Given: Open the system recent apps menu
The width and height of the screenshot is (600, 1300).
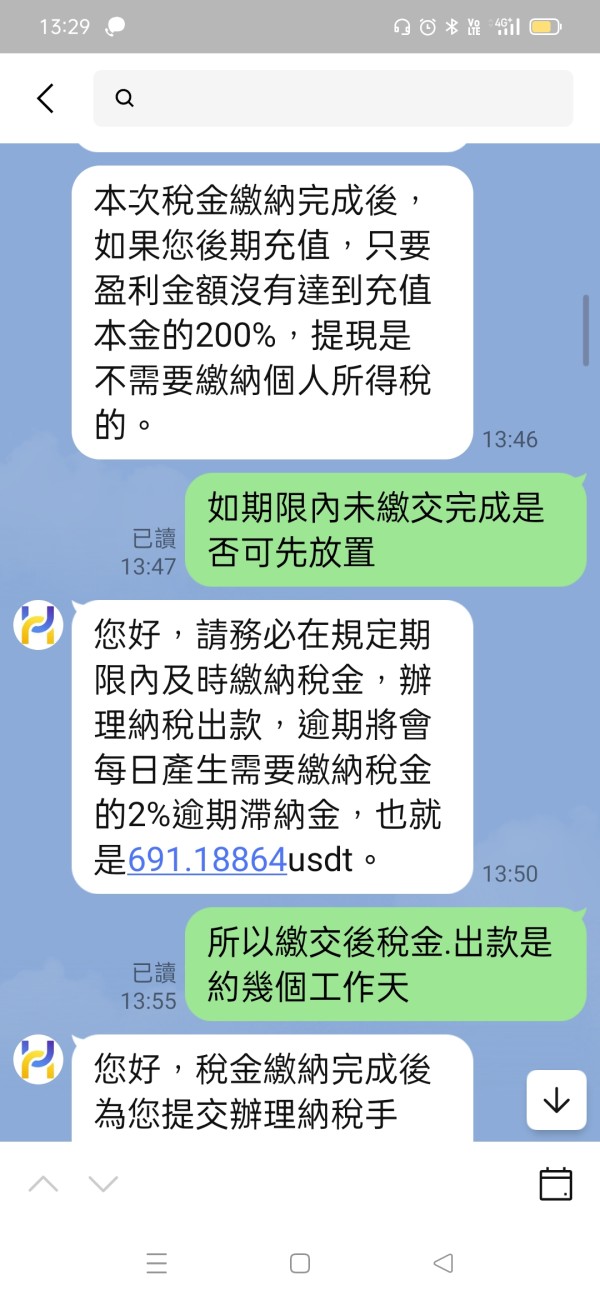Looking at the screenshot, I should click(x=156, y=1263).
